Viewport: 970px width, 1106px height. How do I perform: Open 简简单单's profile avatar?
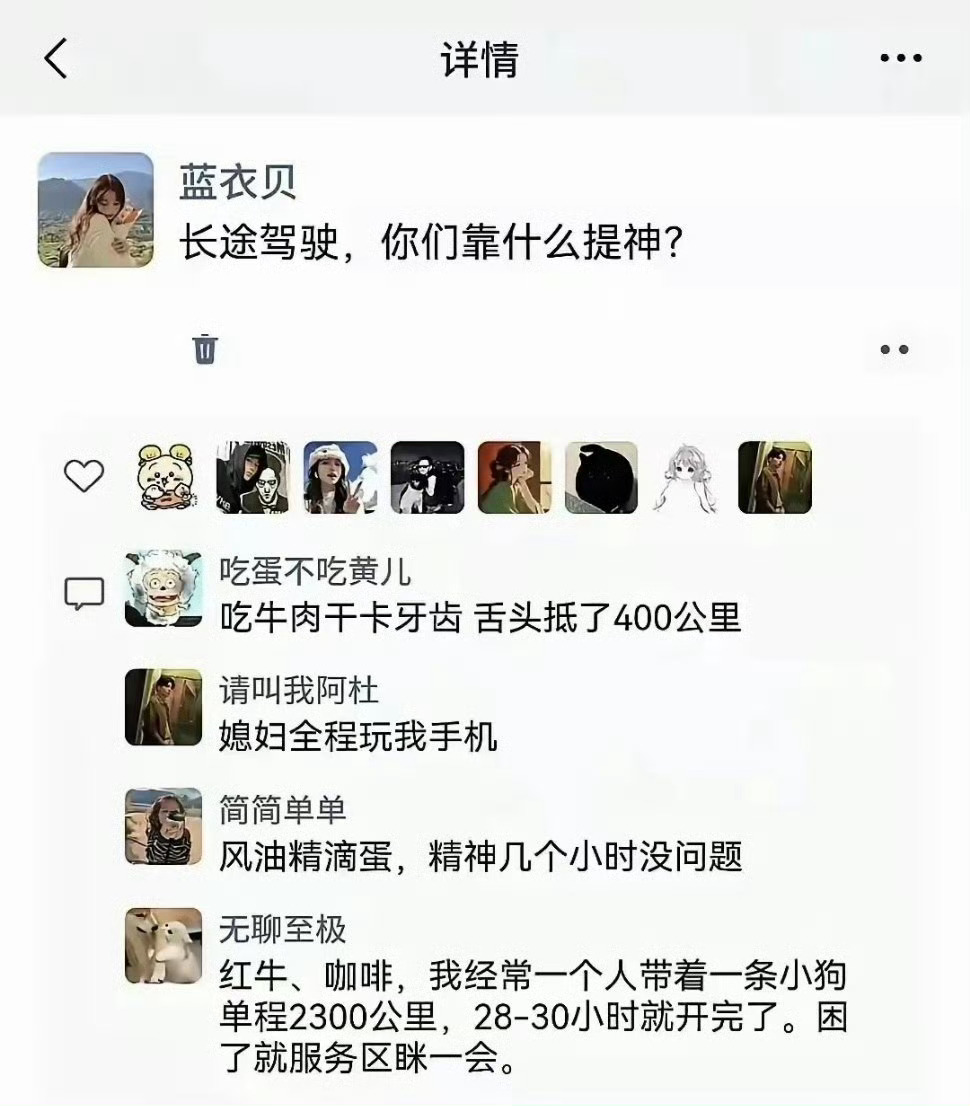[x=163, y=826]
